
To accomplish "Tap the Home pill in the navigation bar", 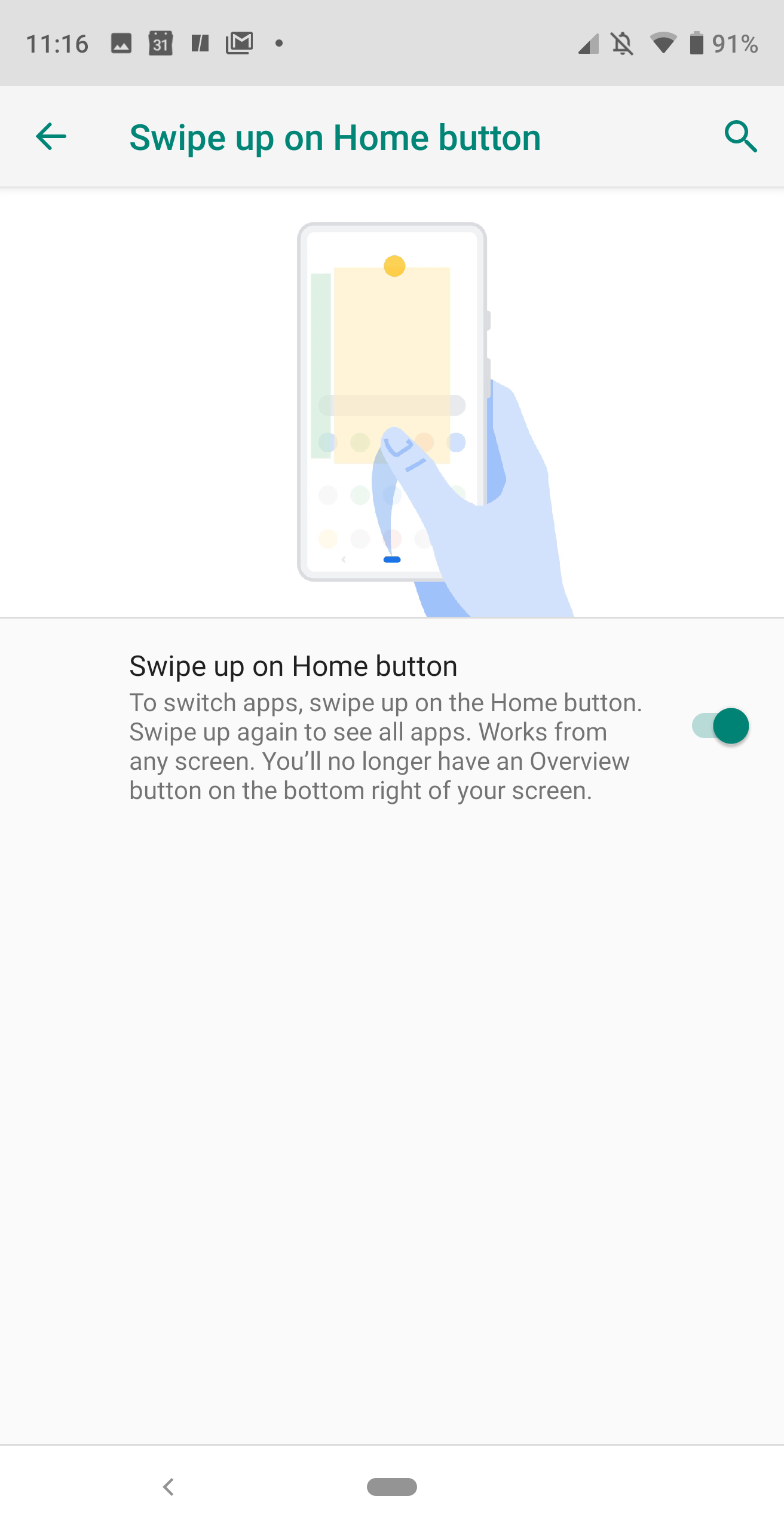I will 392,1486.
